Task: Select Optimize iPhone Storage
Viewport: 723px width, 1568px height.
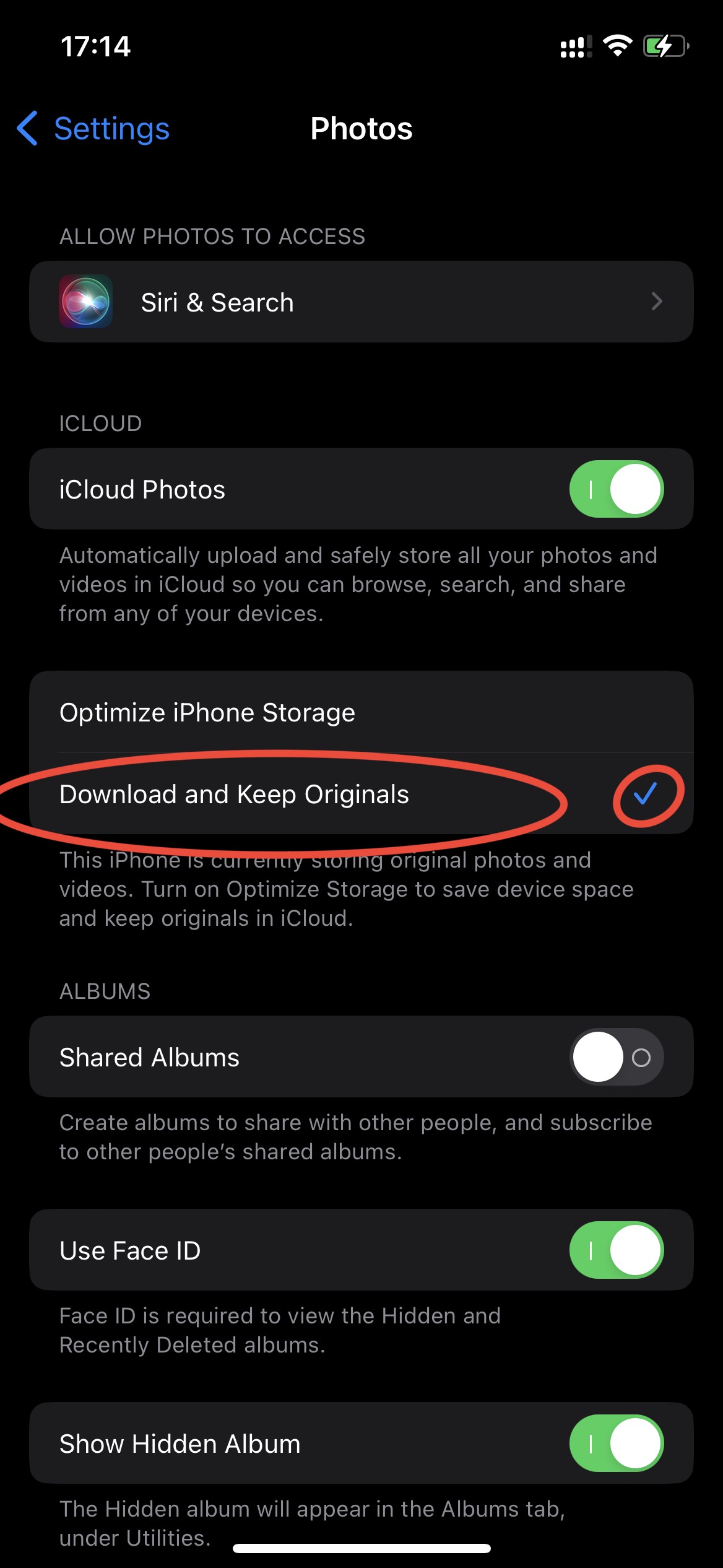Action: click(x=361, y=712)
